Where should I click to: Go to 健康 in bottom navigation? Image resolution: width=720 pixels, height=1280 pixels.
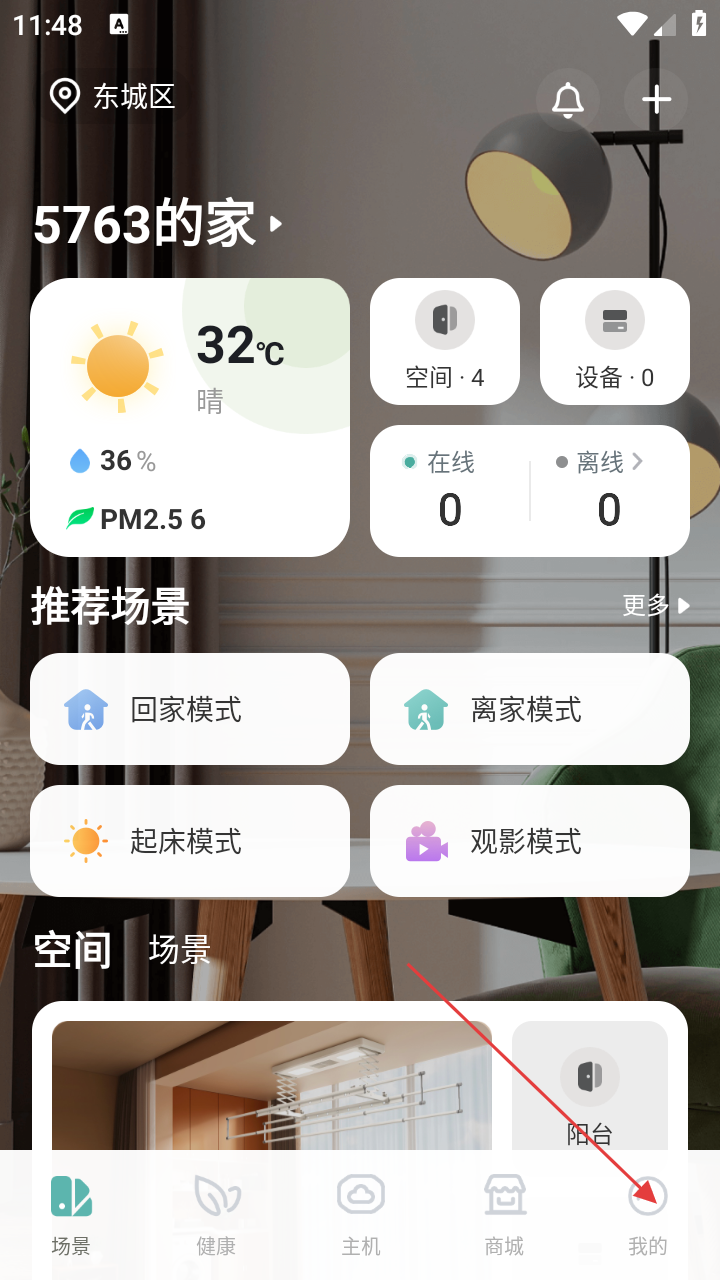(x=217, y=1215)
